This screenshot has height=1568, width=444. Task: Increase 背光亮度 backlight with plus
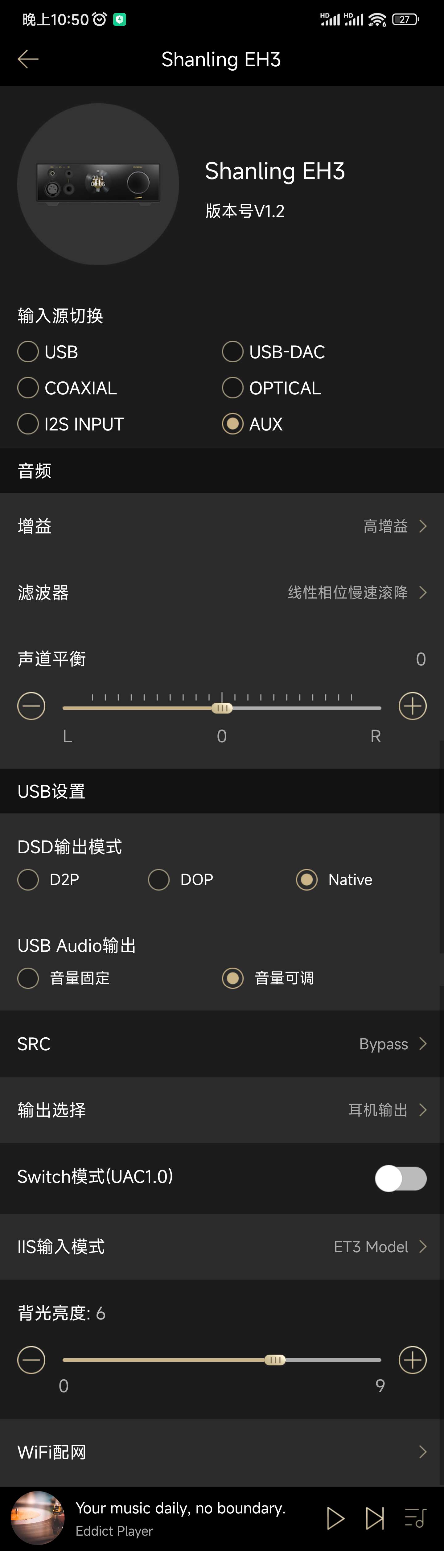(x=412, y=1360)
